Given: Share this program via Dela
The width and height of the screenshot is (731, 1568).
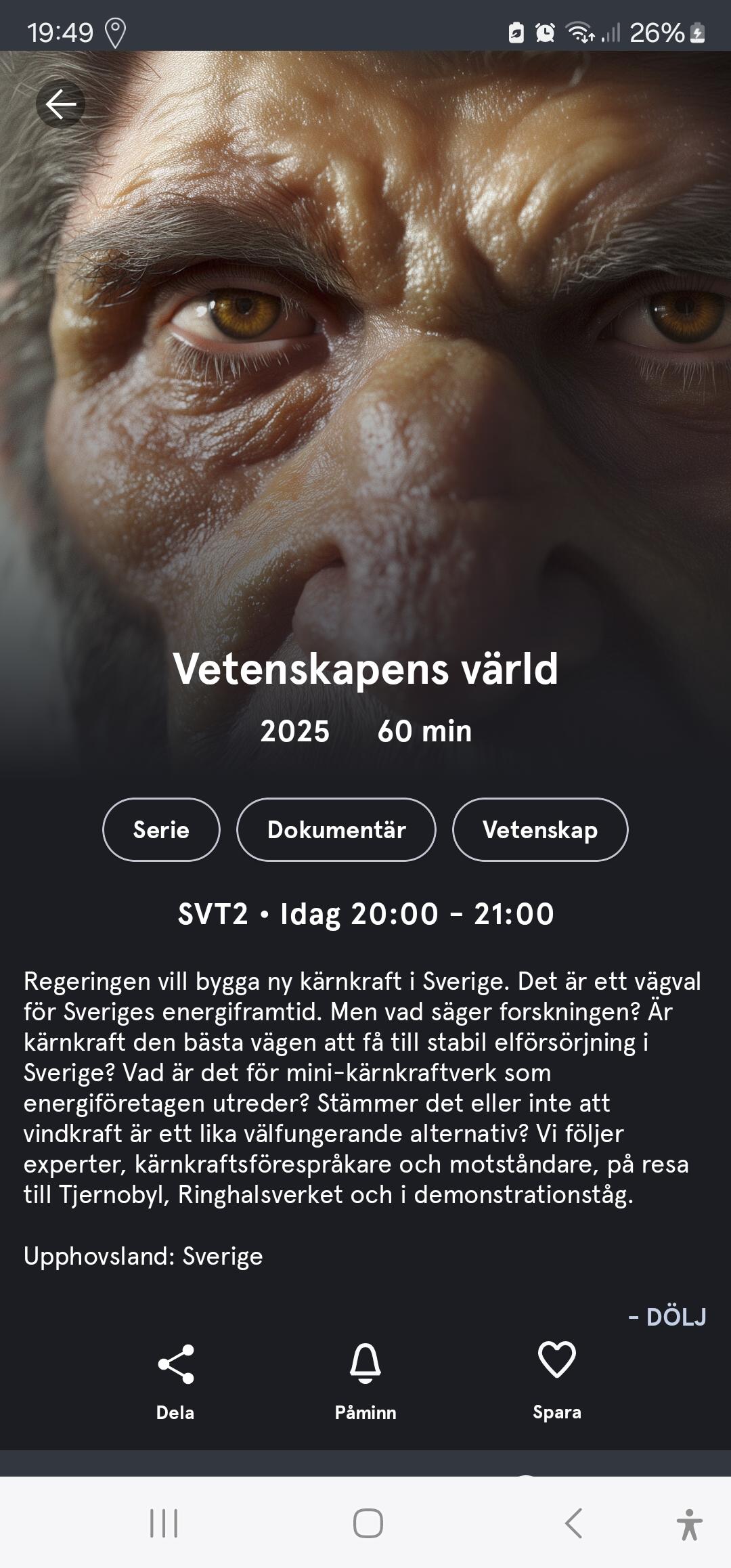Looking at the screenshot, I should (175, 1382).
